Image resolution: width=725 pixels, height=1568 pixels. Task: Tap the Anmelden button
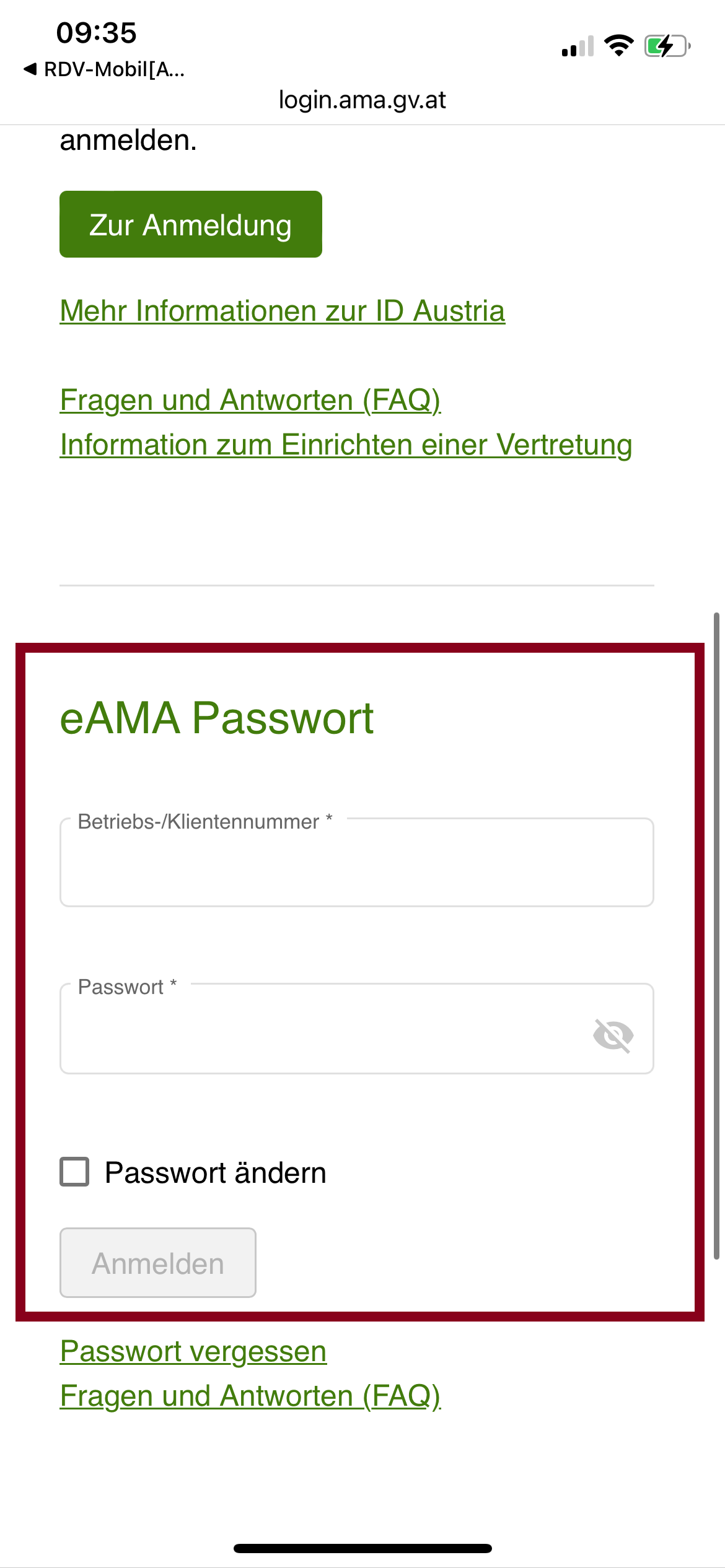click(157, 1263)
